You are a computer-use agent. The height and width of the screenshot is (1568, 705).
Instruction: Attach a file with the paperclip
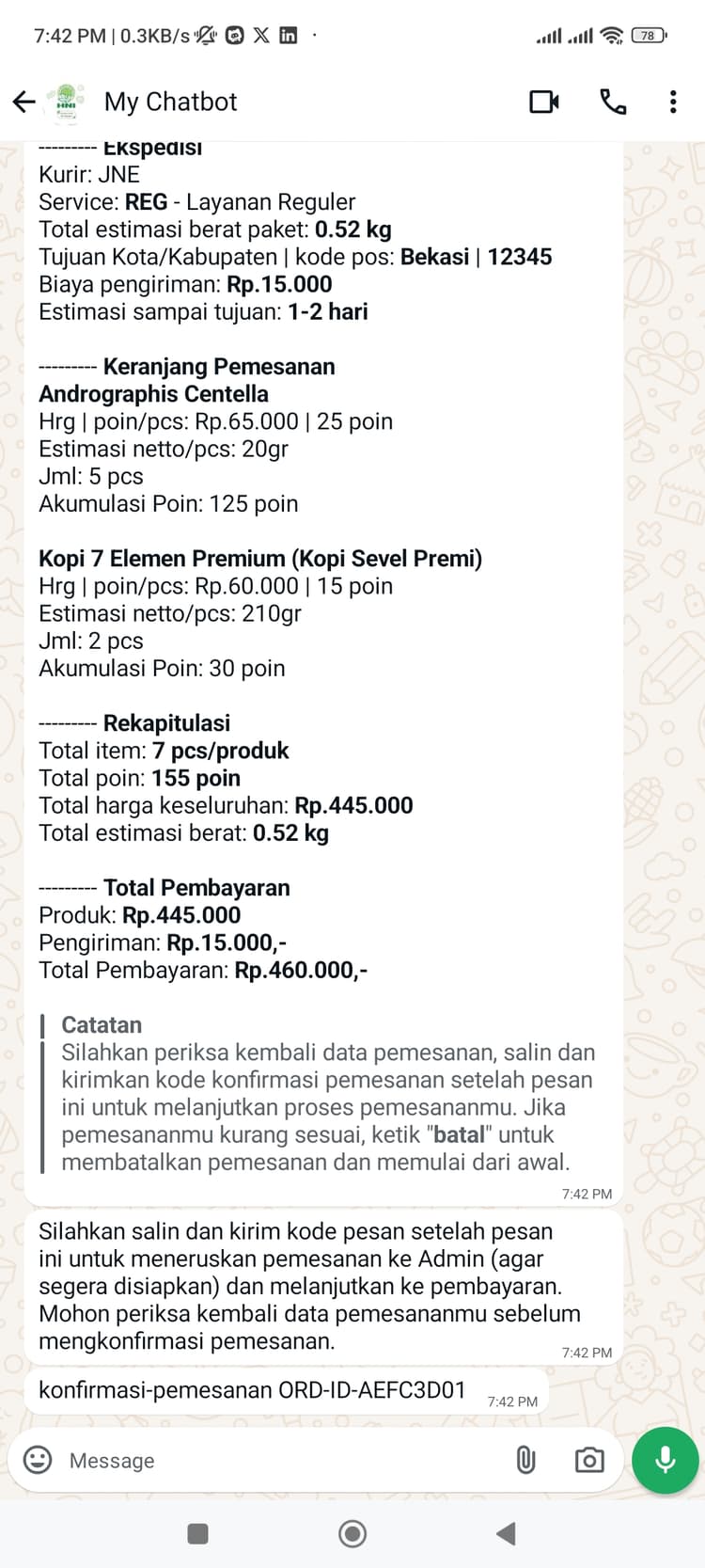coord(525,1460)
